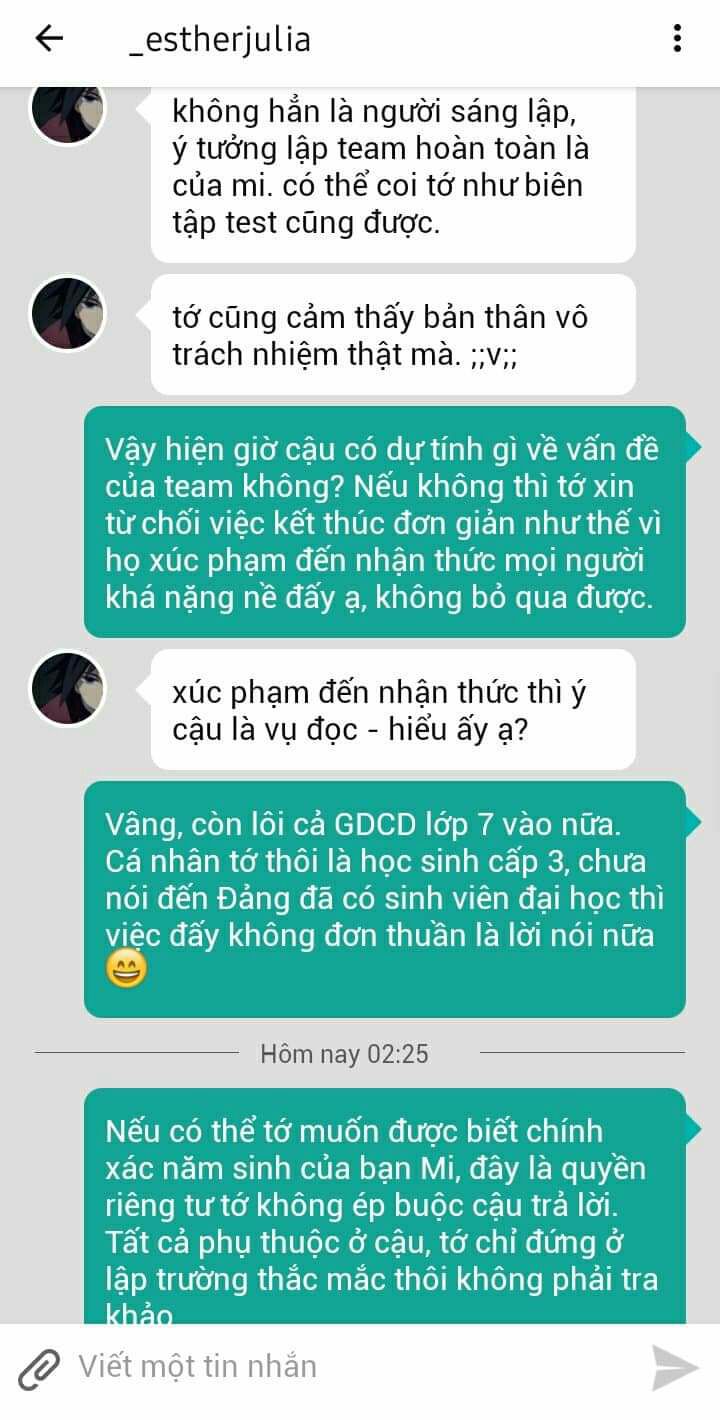This screenshot has width=720, height=1420.
Task: Go back from the _estherjulia chat
Action: [49, 39]
